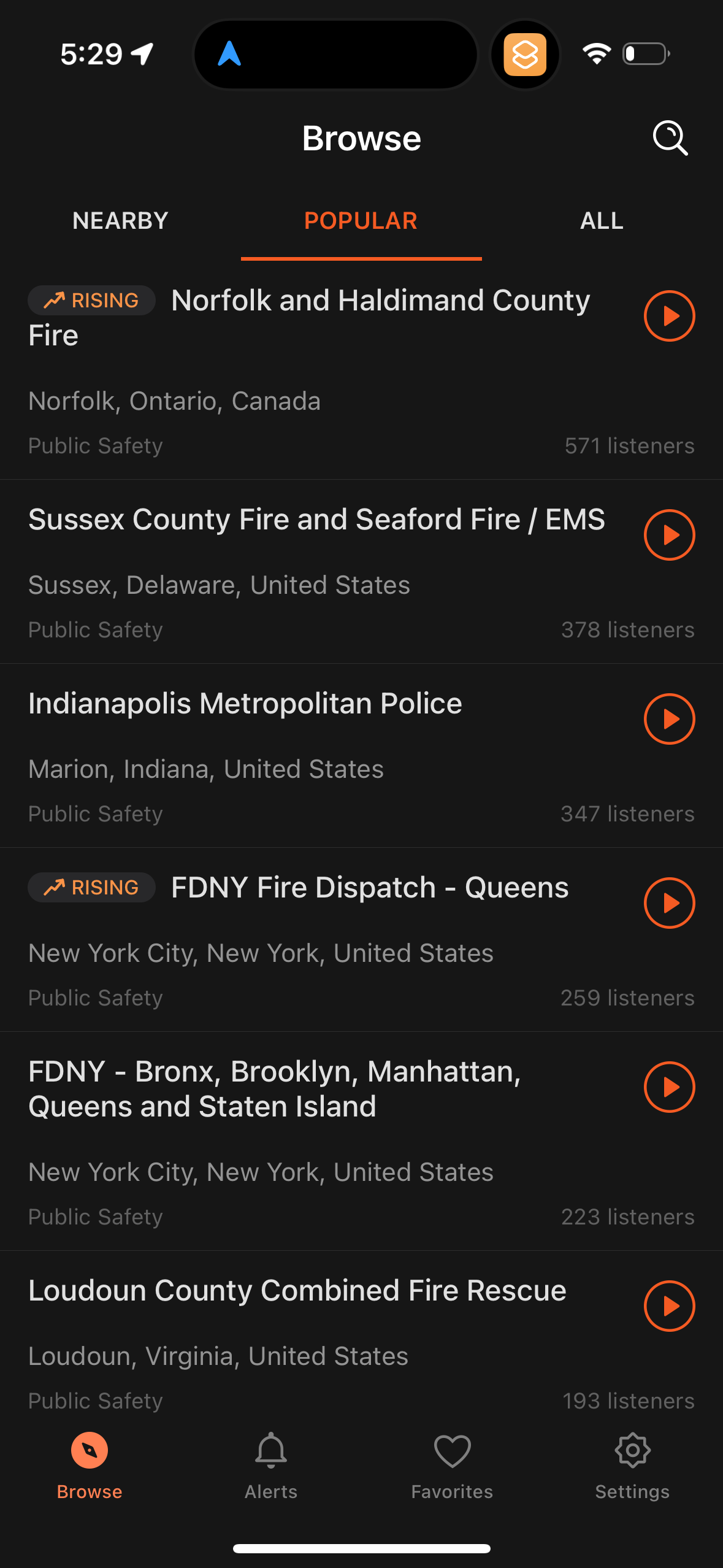723x1568 pixels.
Task: Play Sussex County Fire and Seaford feed
Action: (x=670, y=535)
